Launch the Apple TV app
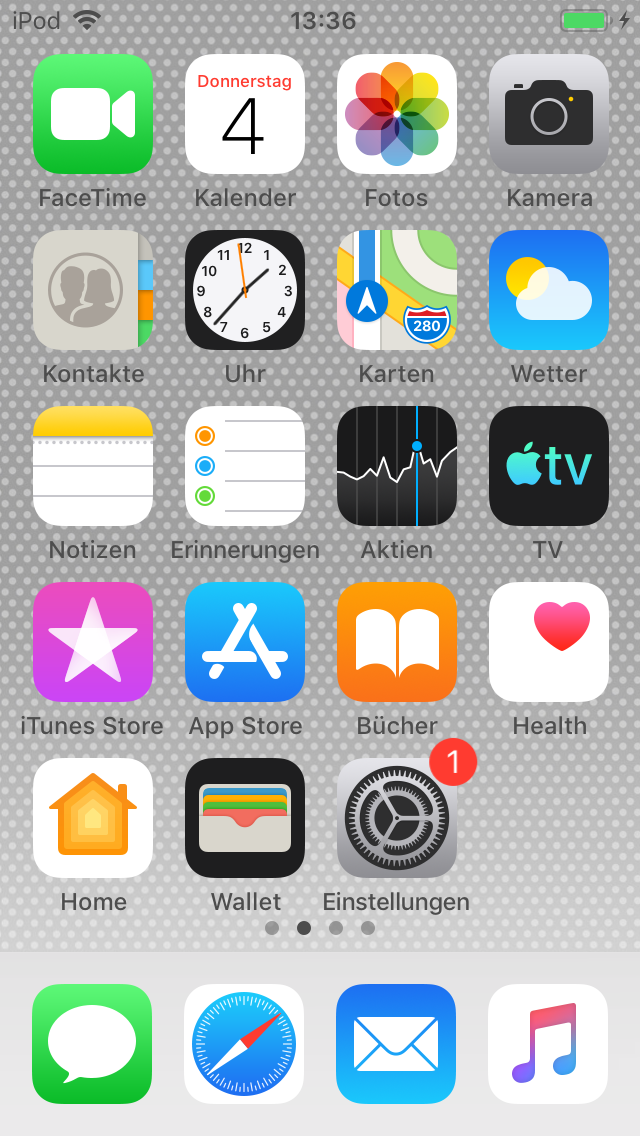640x1136 pixels. click(549, 466)
